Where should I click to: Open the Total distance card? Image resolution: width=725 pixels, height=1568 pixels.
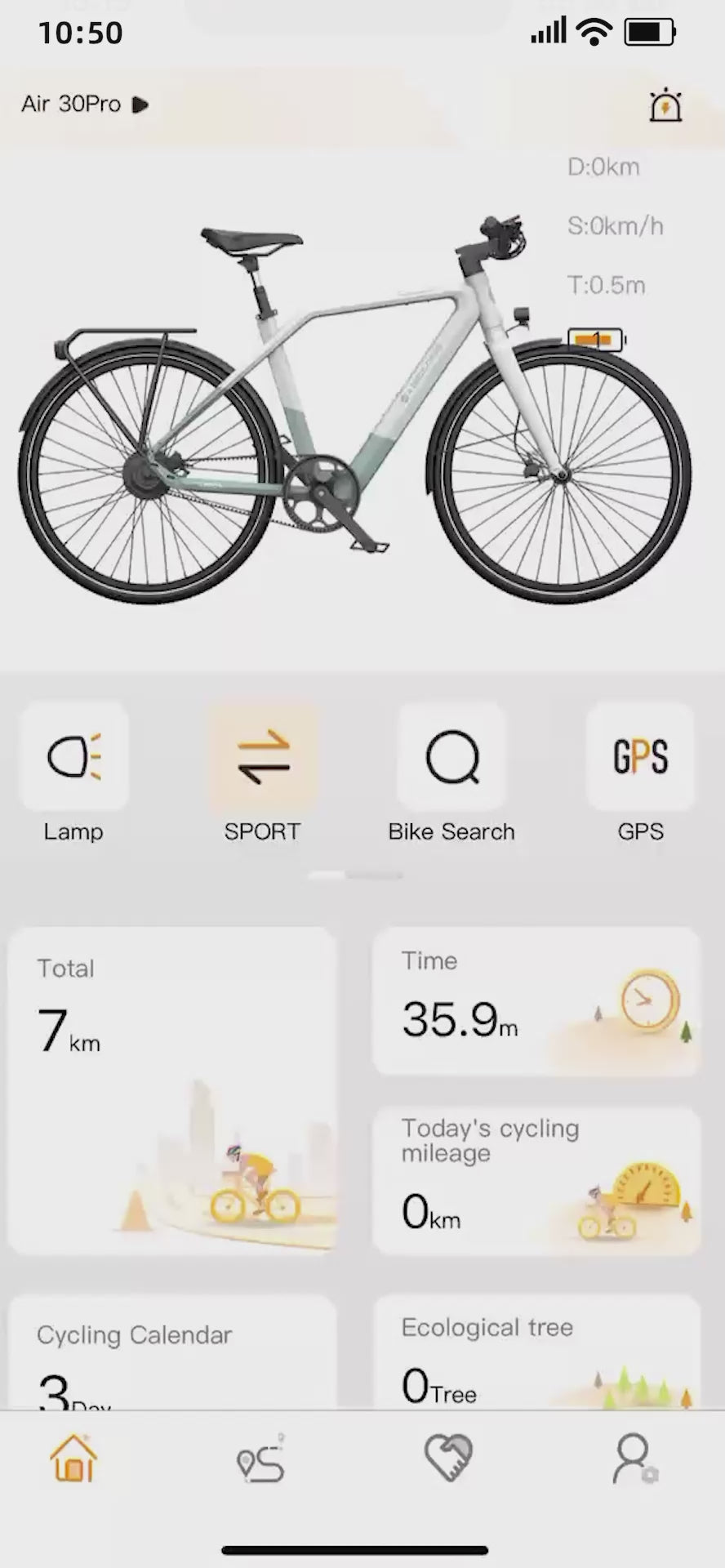click(x=172, y=1090)
